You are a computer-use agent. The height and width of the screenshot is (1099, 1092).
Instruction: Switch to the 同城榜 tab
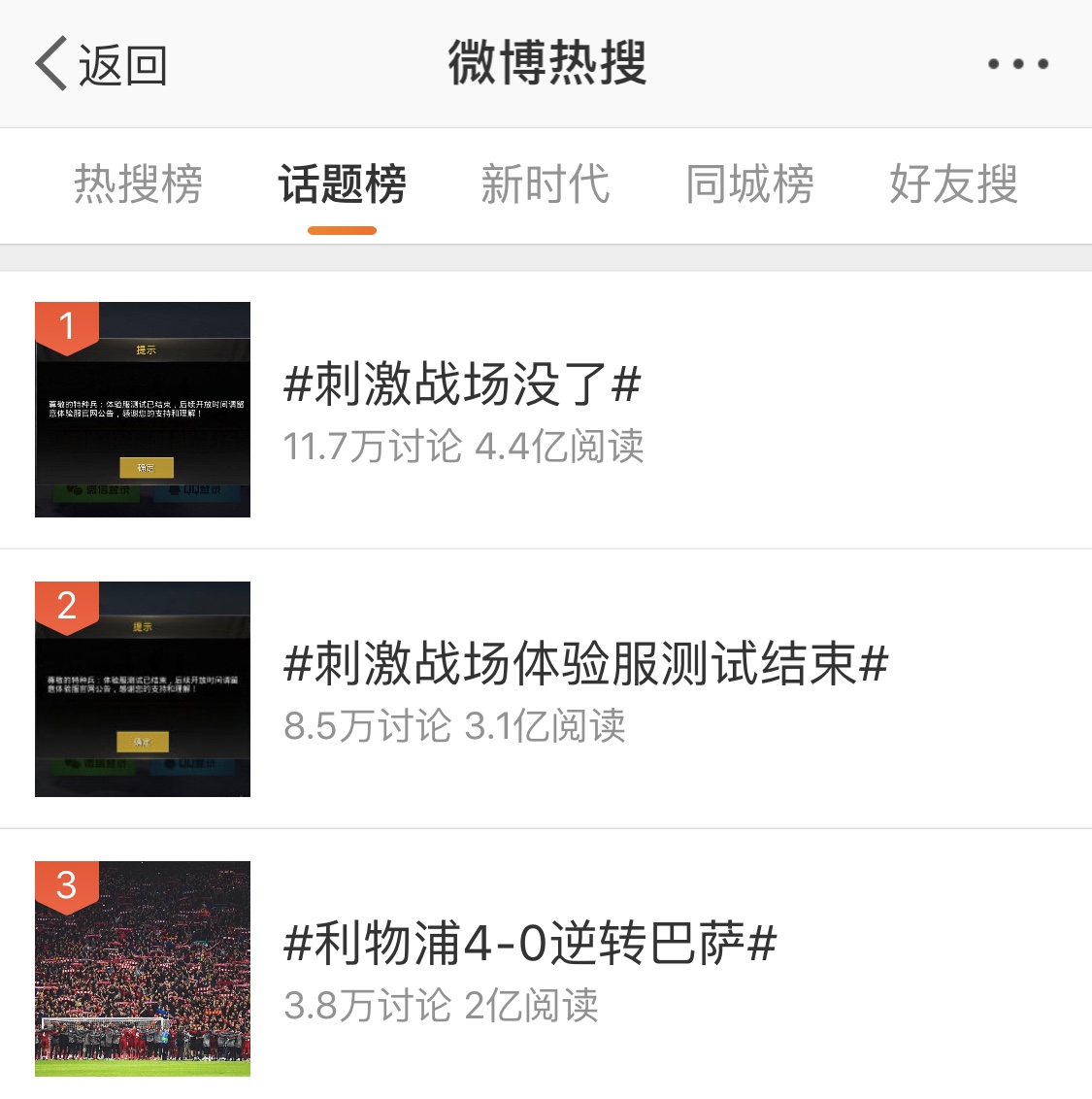pos(751,185)
